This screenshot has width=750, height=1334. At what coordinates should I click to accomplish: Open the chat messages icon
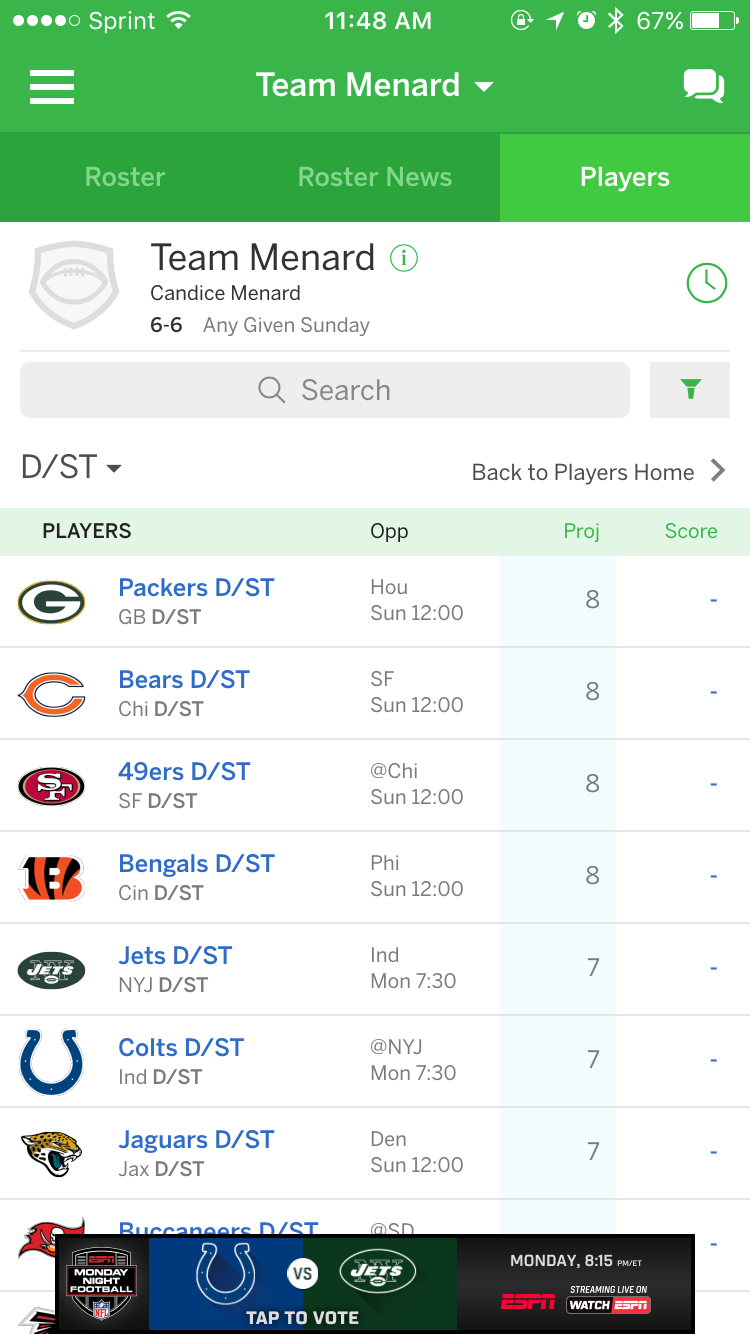coord(704,86)
